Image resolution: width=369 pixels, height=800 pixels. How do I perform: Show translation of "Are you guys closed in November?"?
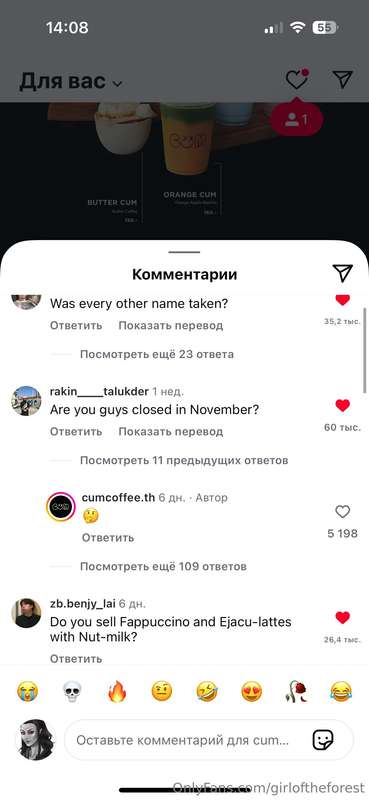pyautogui.click(x=170, y=432)
